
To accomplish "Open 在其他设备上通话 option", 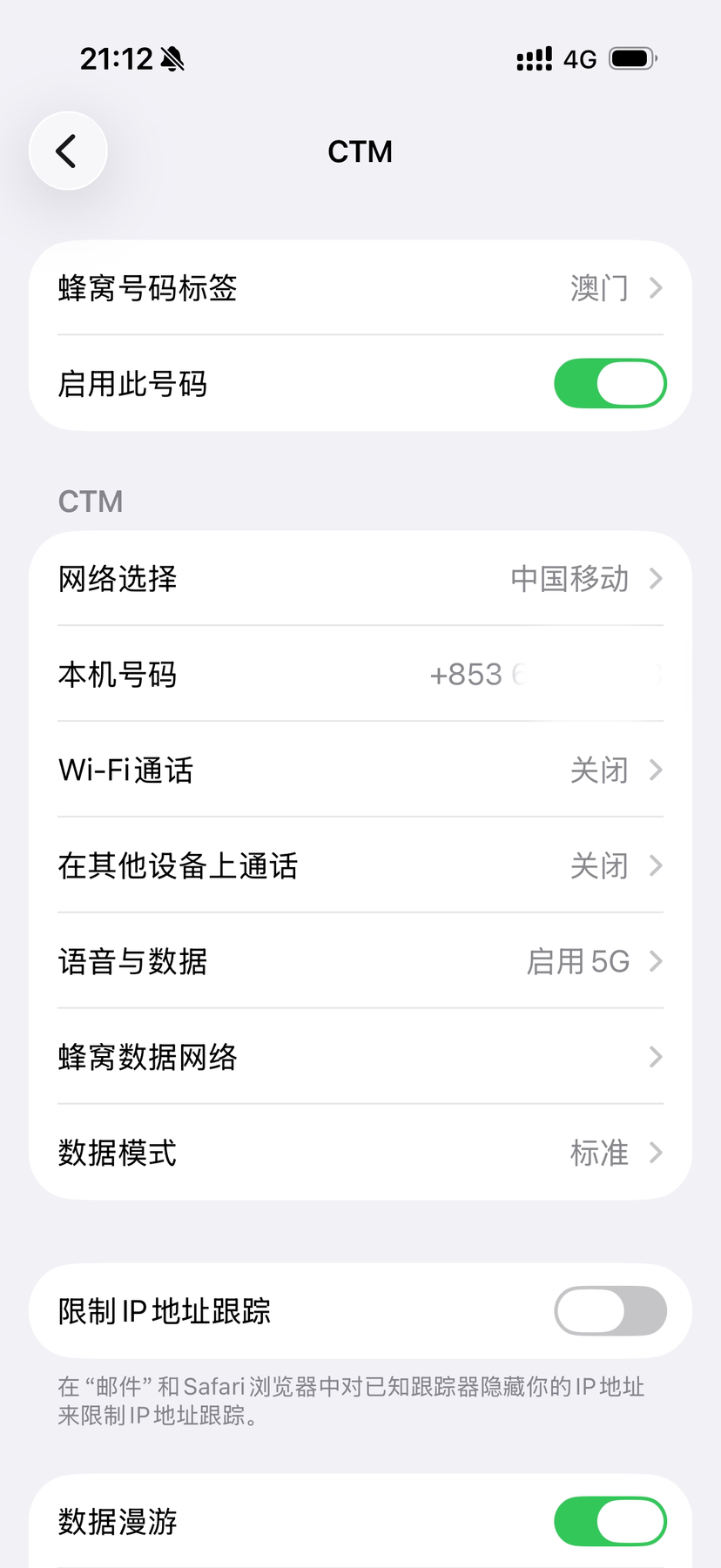I will click(360, 865).
